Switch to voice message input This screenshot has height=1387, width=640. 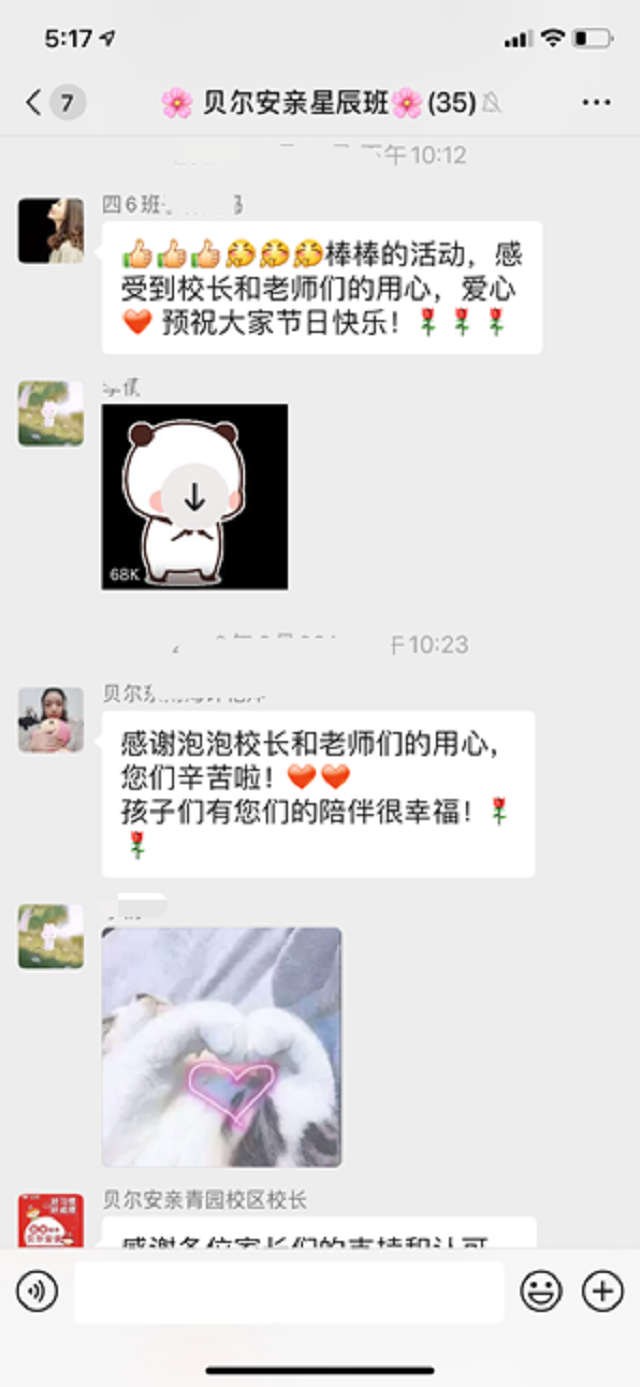(37, 1292)
